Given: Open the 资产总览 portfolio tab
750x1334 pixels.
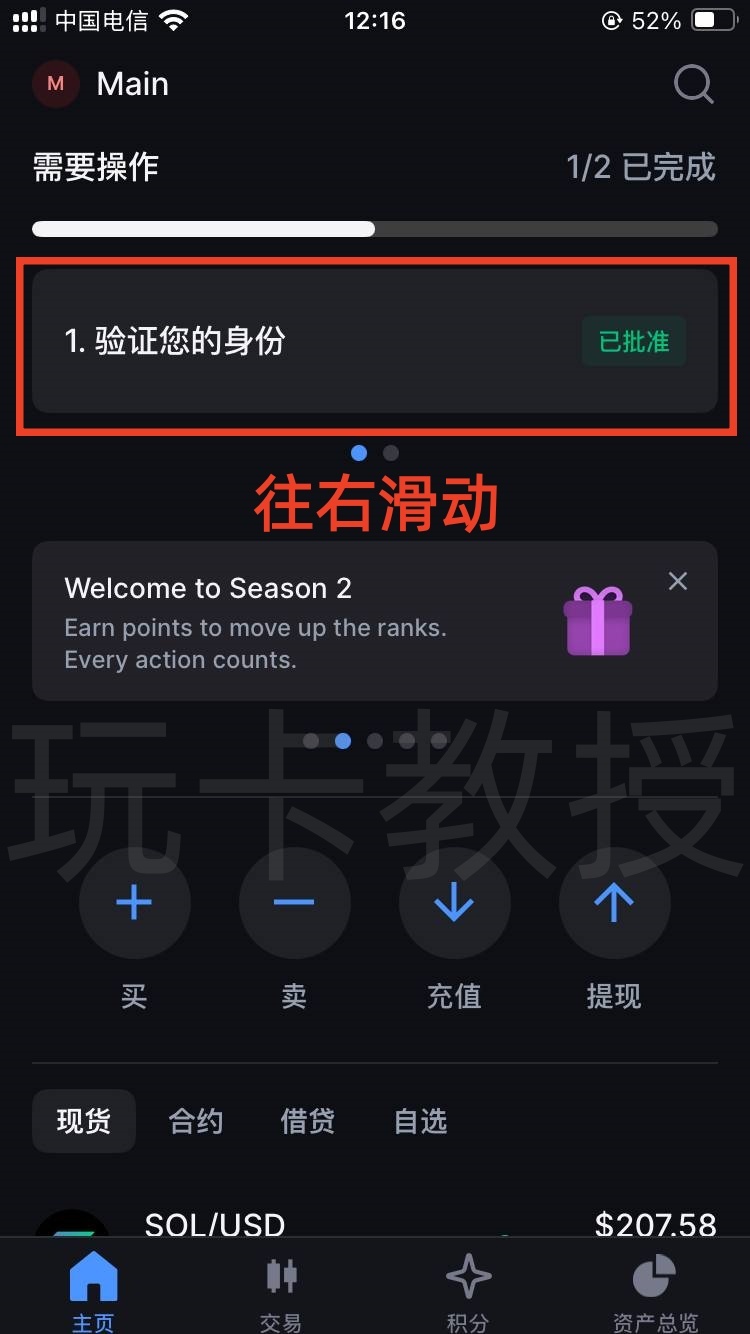Looking at the screenshot, I should [x=655, y=1290].
